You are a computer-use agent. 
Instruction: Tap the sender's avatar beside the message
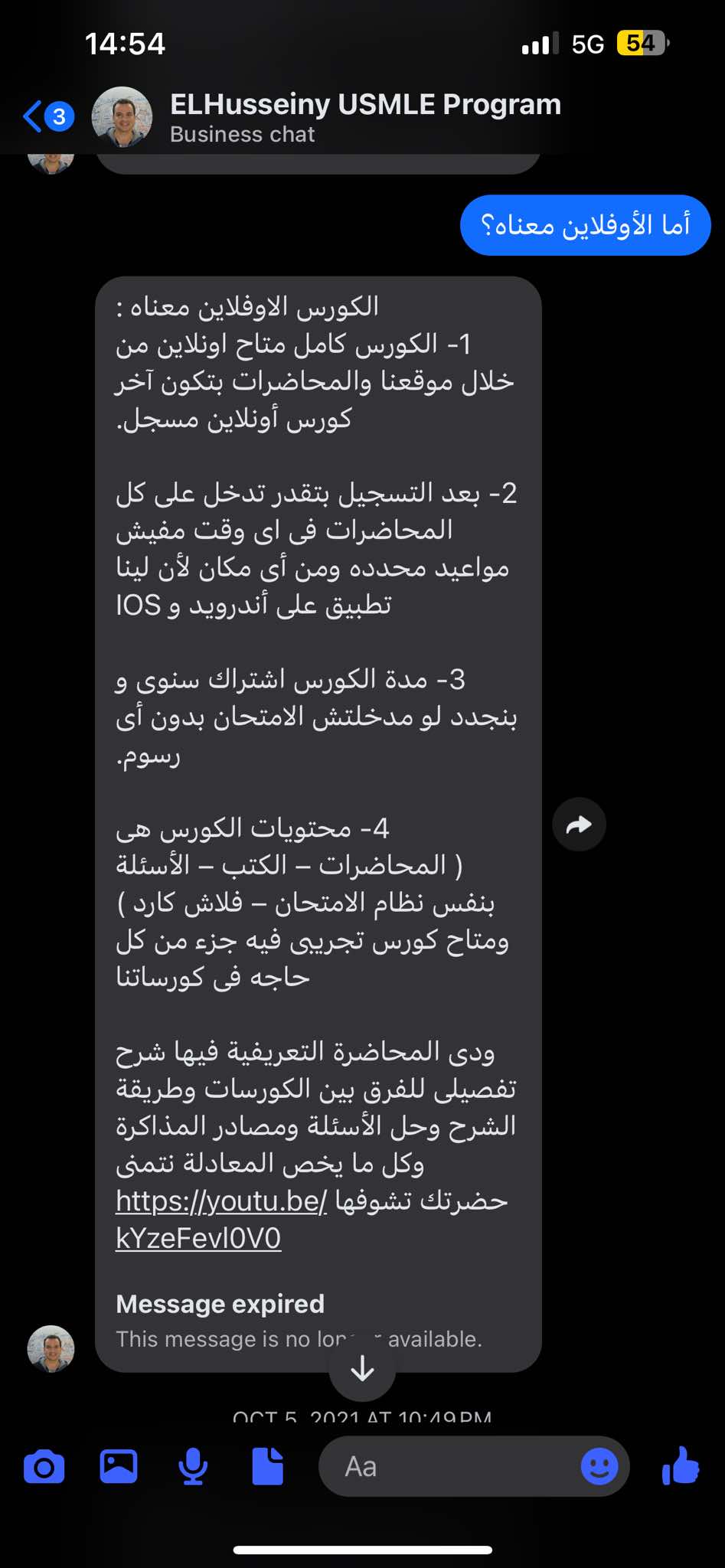(51, 1349)
